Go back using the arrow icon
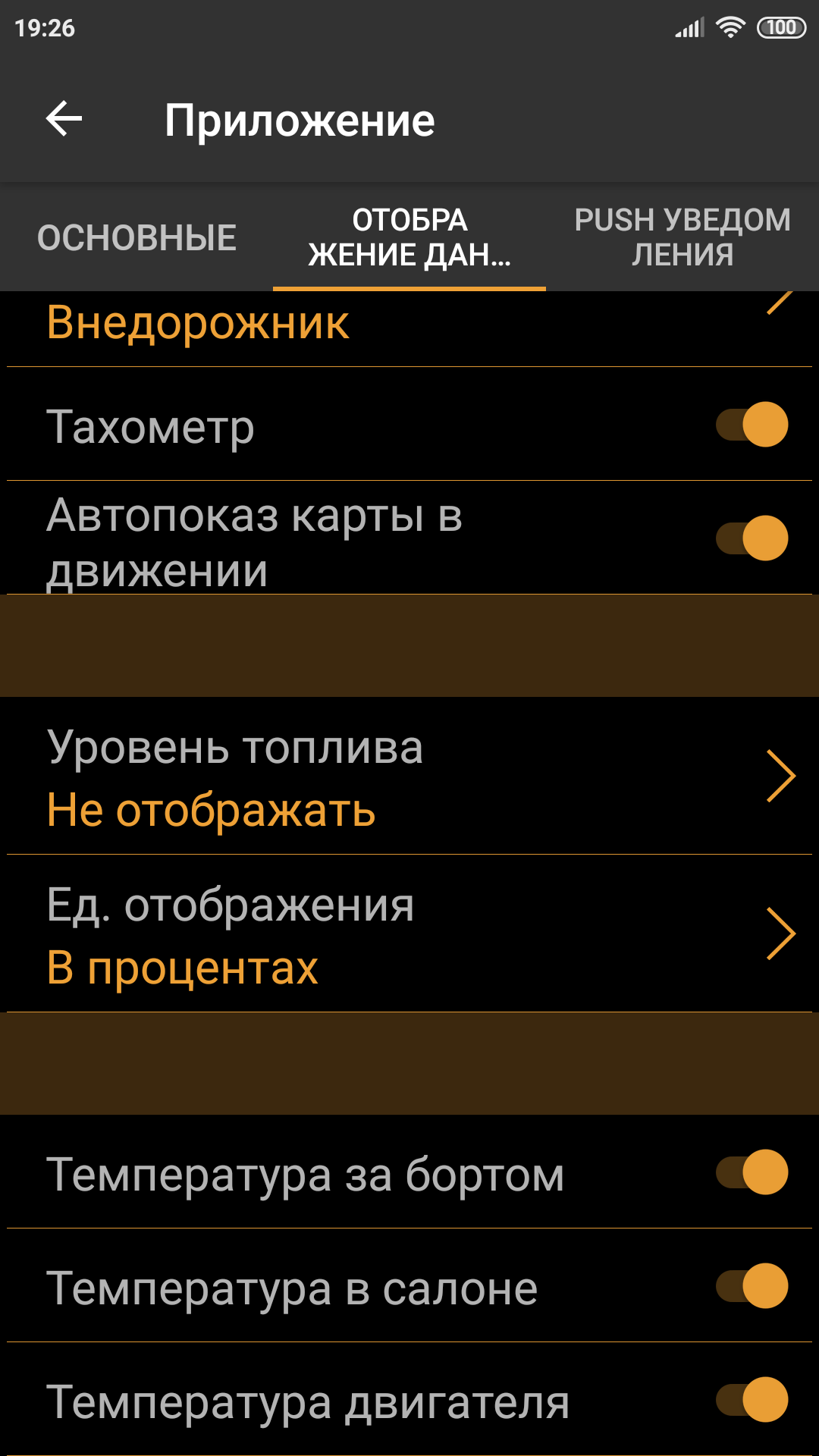 pyautogui.click(x=64, y=119)
